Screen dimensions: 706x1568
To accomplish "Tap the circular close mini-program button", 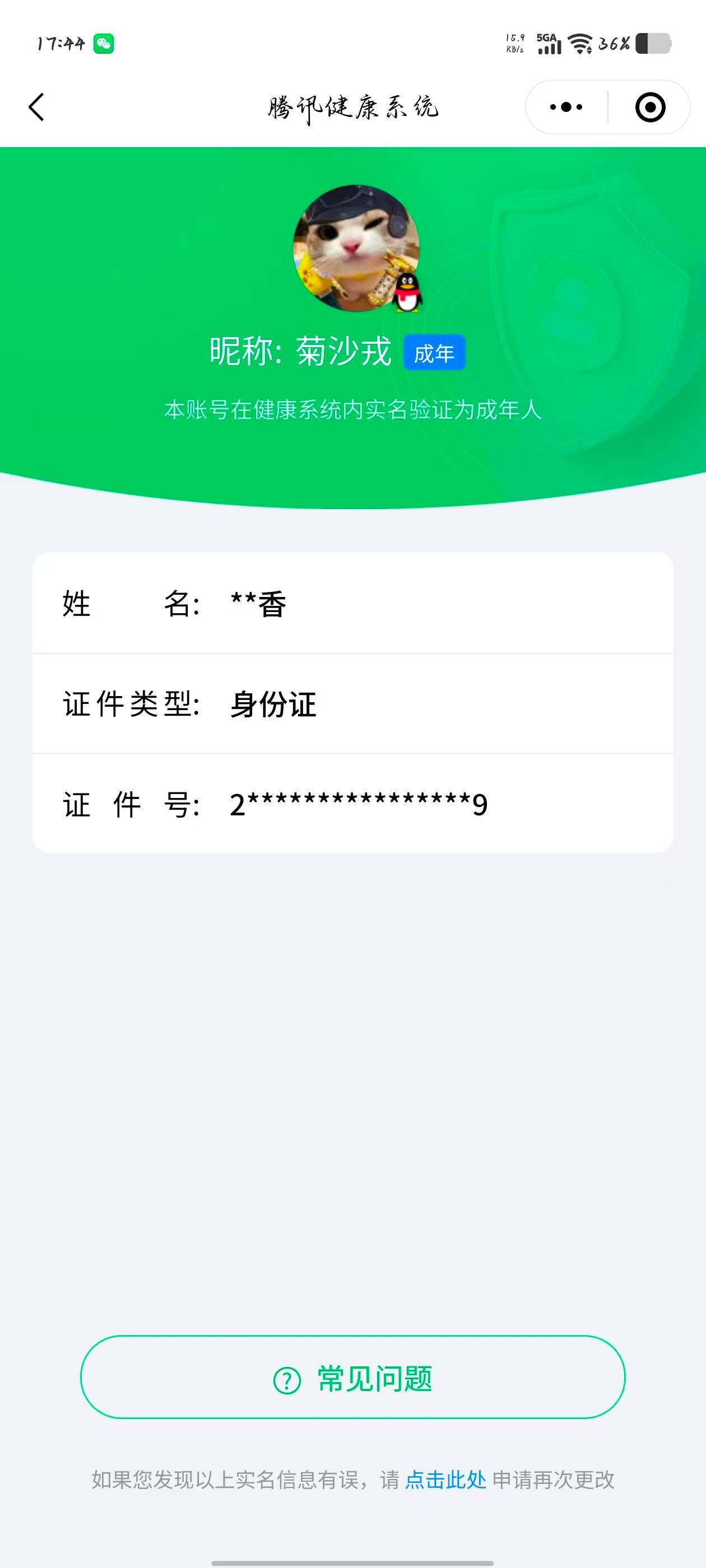I will tap(649, 106).
